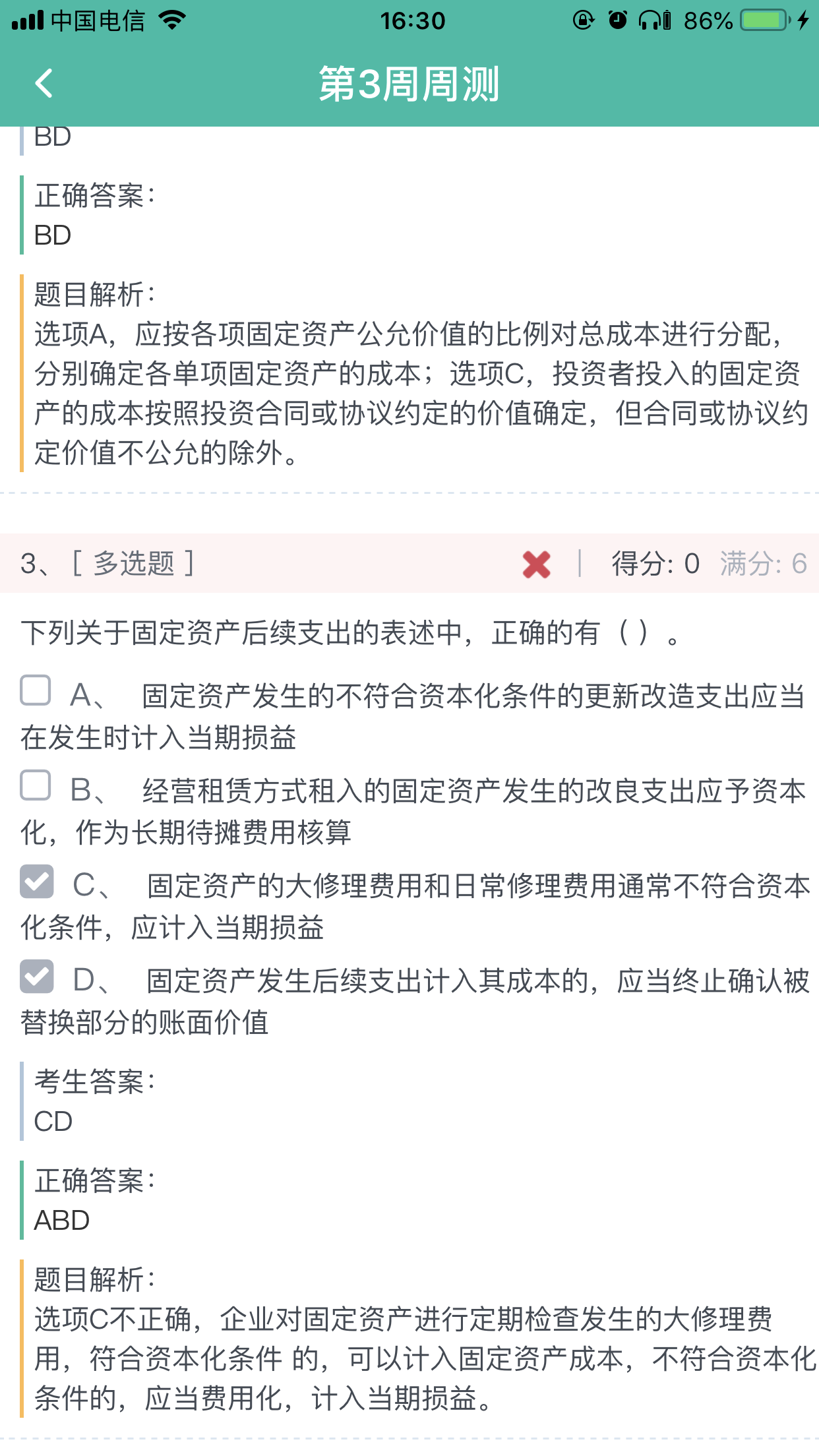The height and width of the screenshot is (1456, 819).
Task: Toggle checked option D checkbox
Action: point(37,976)
